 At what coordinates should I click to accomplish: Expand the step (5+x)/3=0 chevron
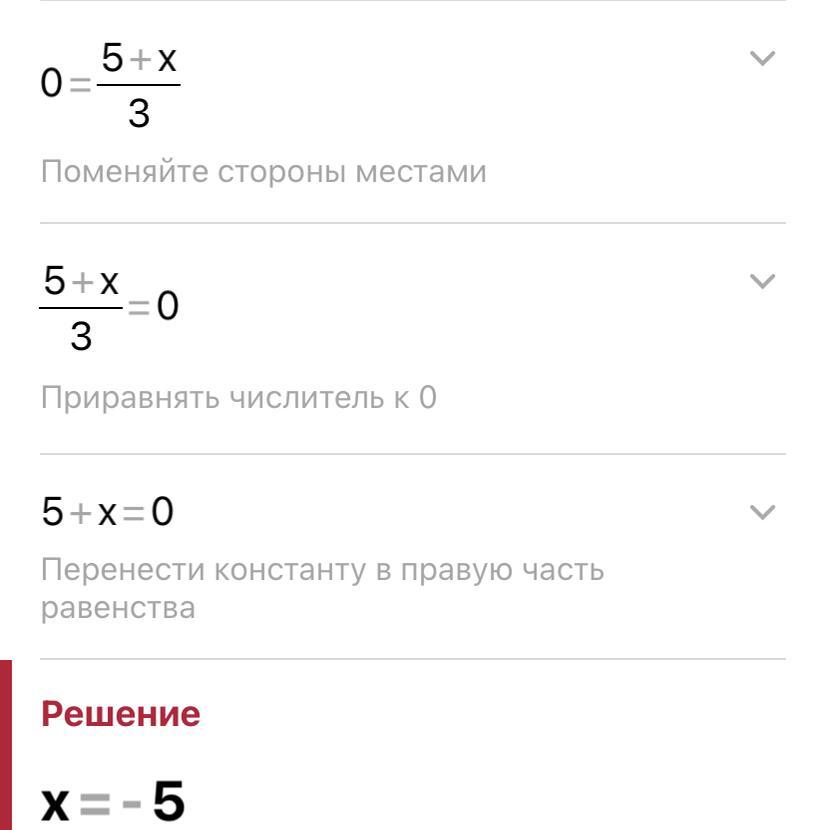coord(762,282)
